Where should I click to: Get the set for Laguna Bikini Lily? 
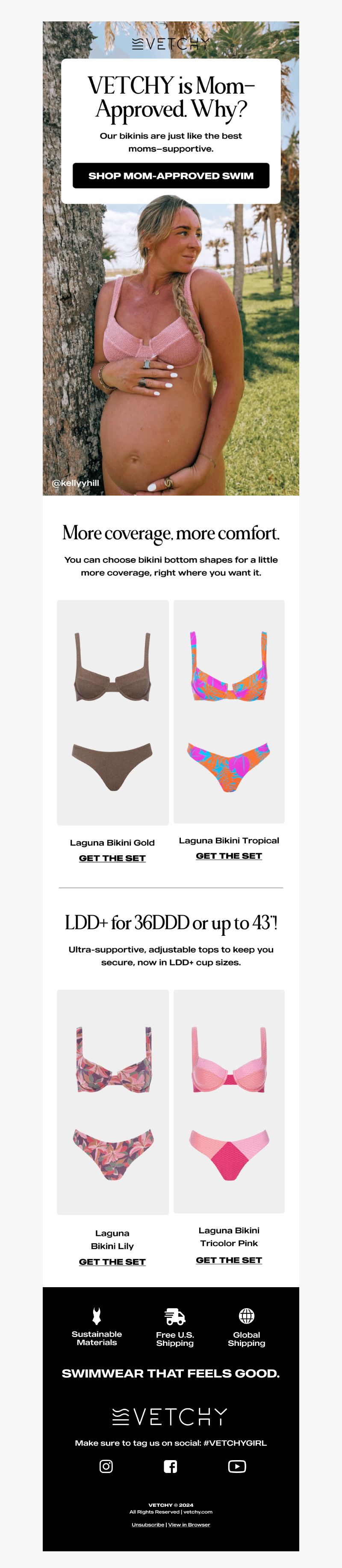point(112,1262)
